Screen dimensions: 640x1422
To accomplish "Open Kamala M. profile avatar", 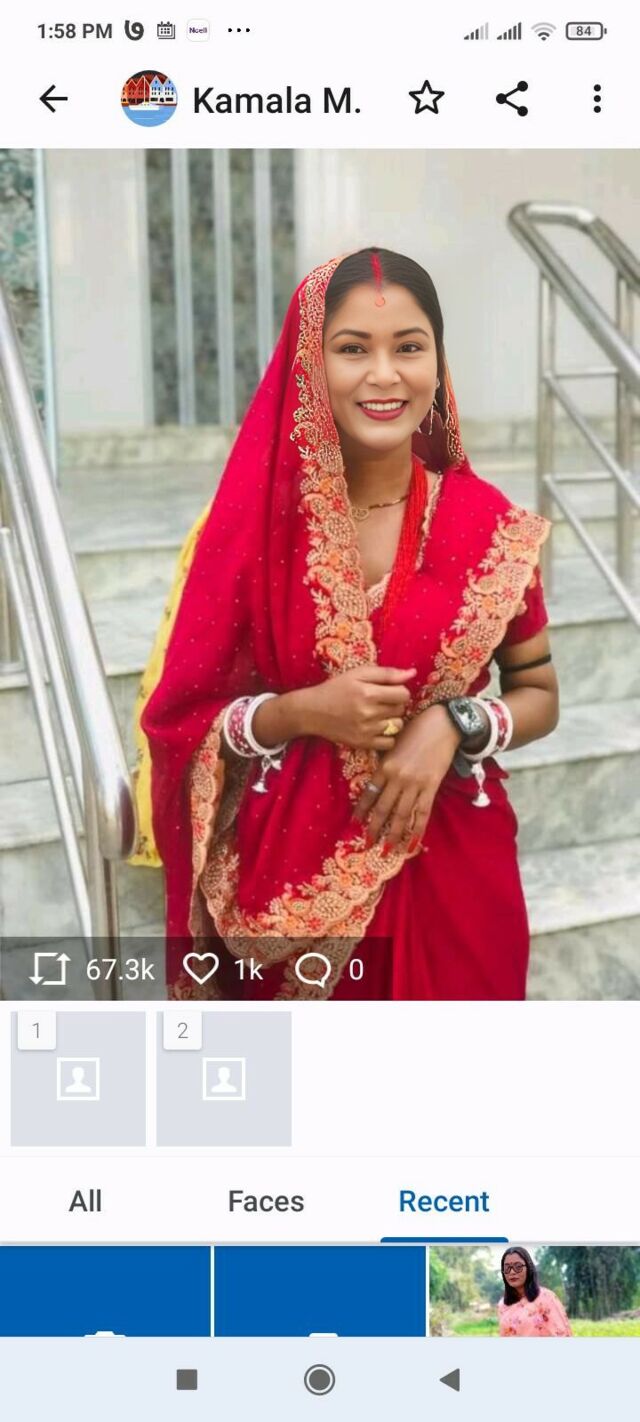I will click(x=149, y=98).
